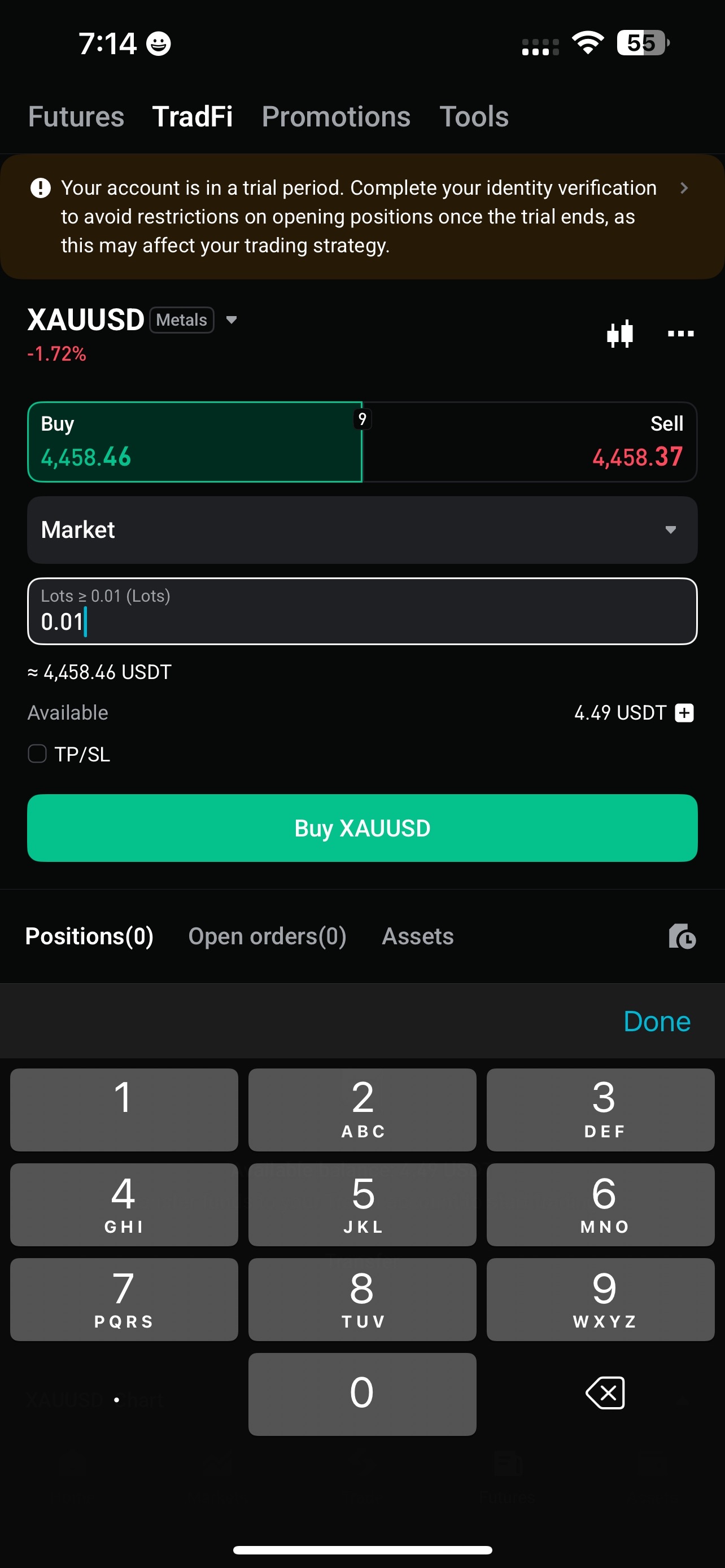Open the more options menu for XAUUSD
Image resolution: width=725 pixels, height=1568 pixels.
[680, 333]
